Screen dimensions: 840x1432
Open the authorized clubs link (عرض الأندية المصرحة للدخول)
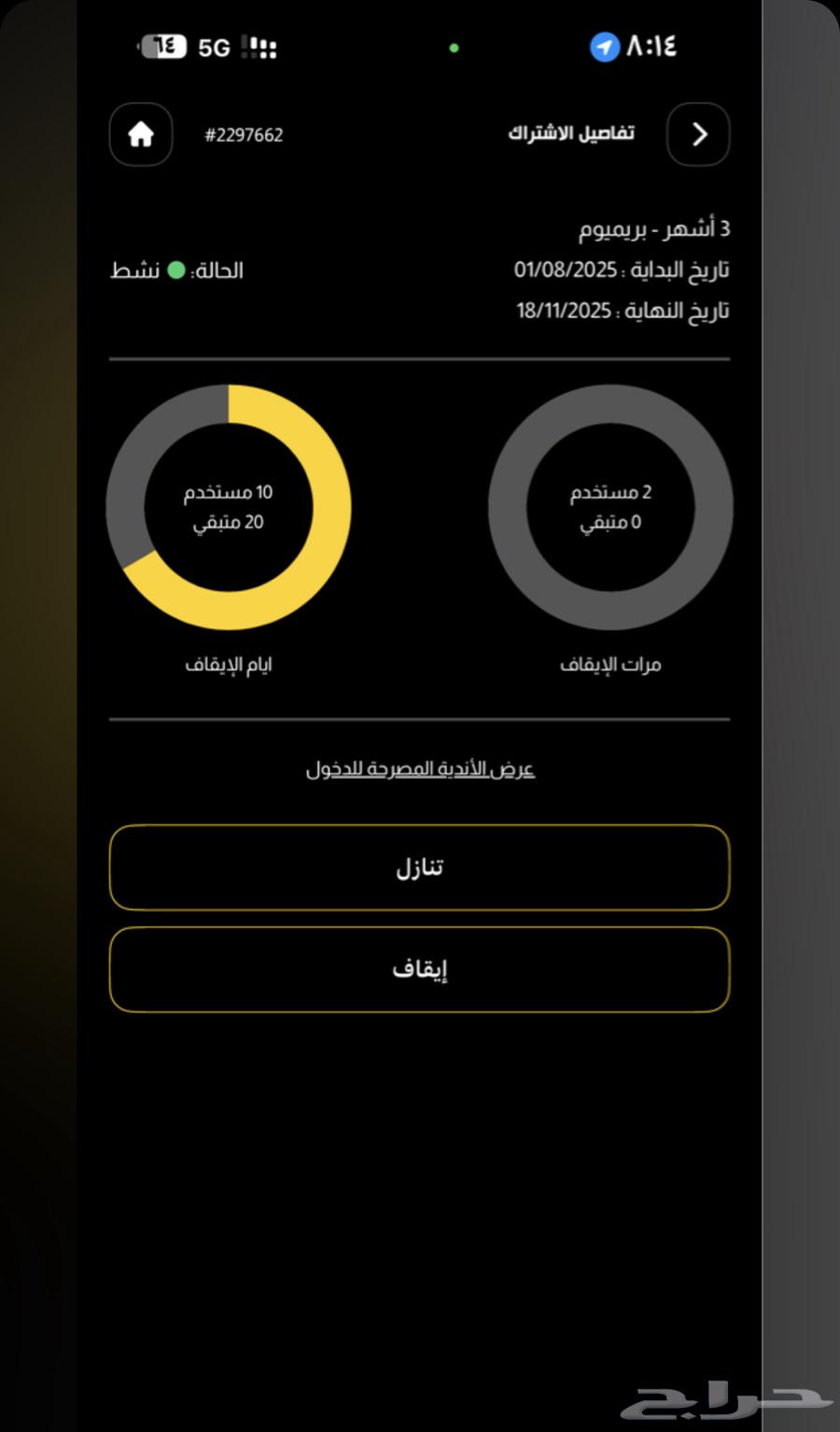420,769
